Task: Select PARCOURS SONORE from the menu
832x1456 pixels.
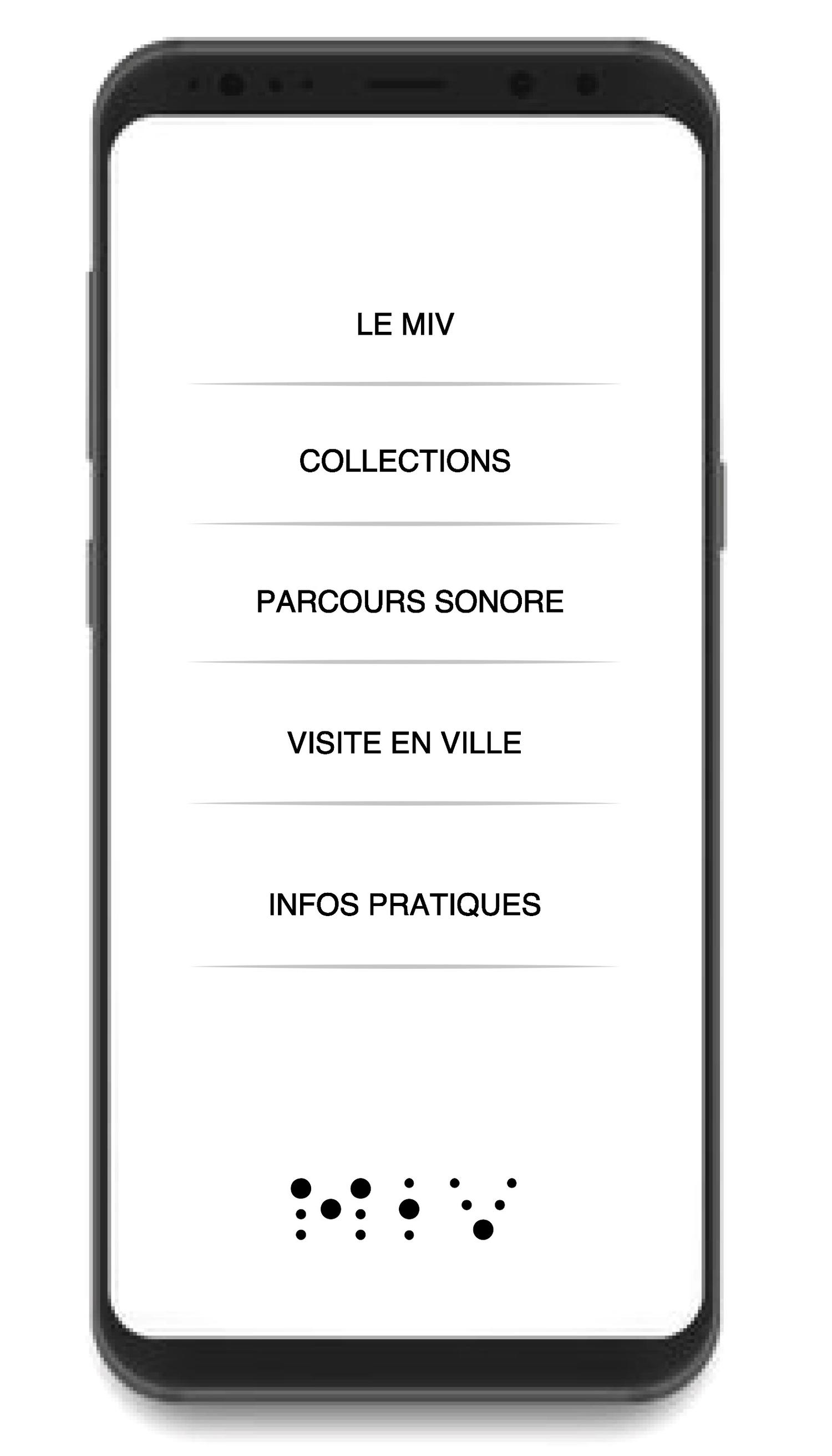Action: (409, 602)
